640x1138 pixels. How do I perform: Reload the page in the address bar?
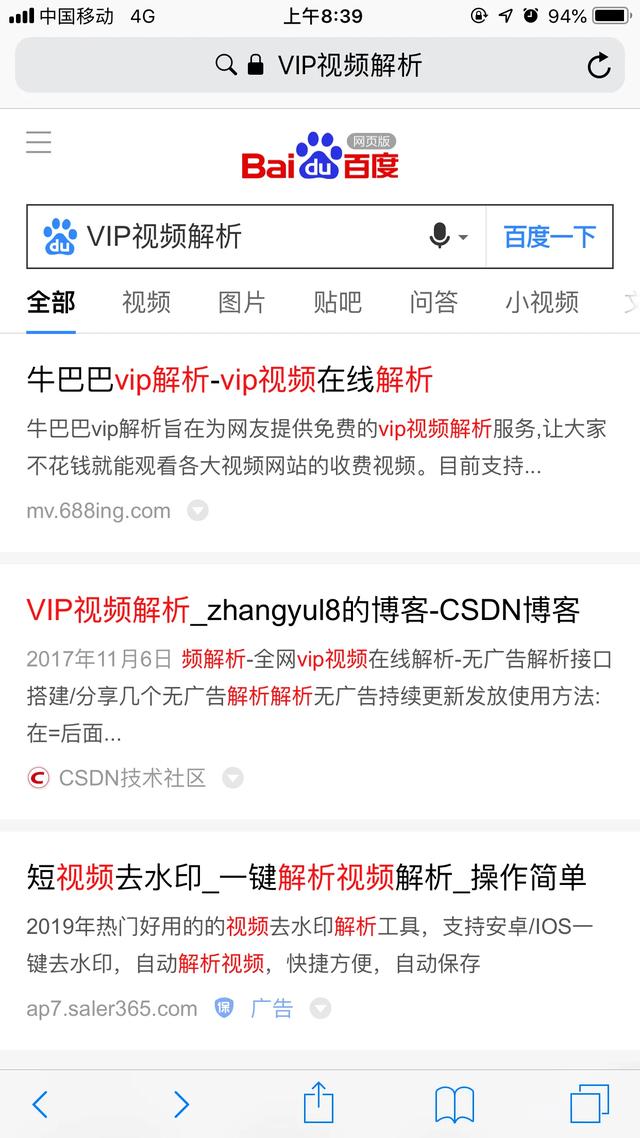pos(598,66)
